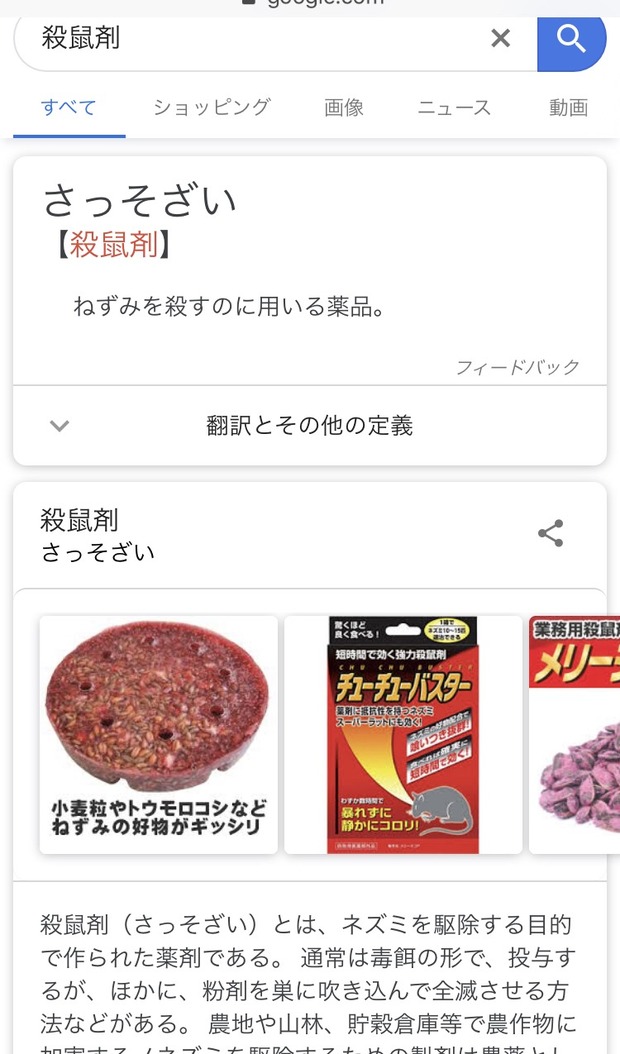Viewport: 620px width, 1054px height.
Task: Switch to the 画像 tab
Action: click(344, 108)
